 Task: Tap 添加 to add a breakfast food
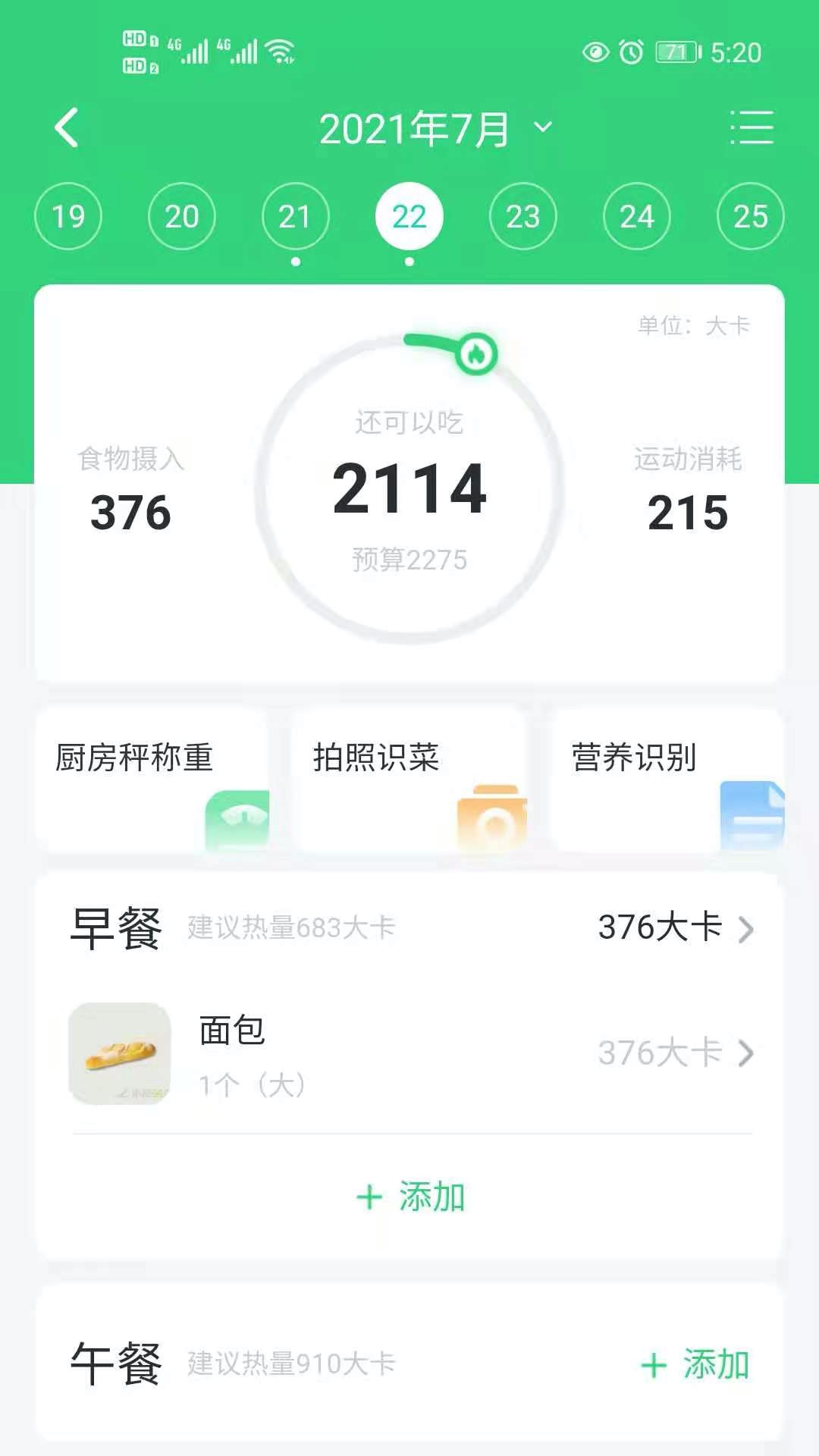point(409,1197)
